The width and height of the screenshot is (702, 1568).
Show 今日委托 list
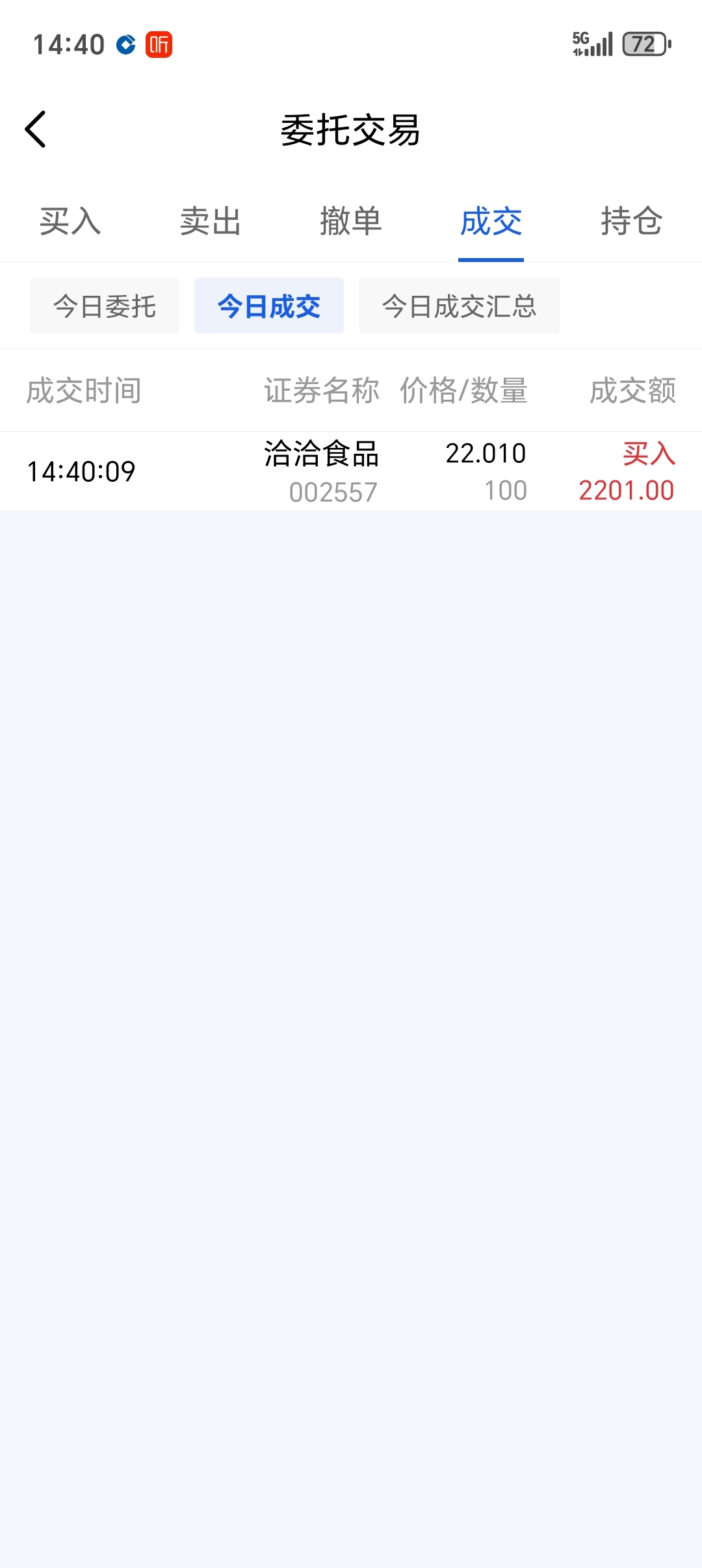(x=105, y=306)
